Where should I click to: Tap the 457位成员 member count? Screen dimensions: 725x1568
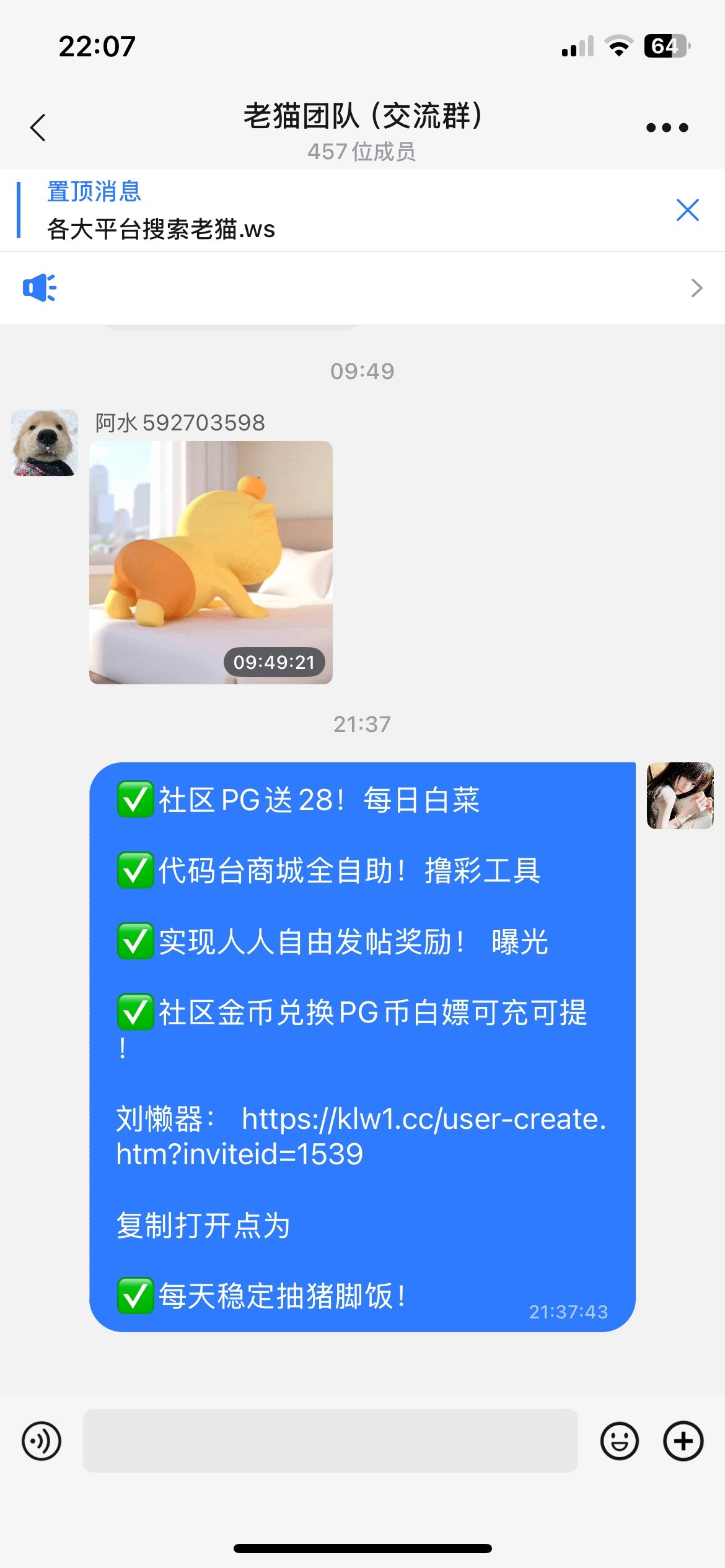362,152
